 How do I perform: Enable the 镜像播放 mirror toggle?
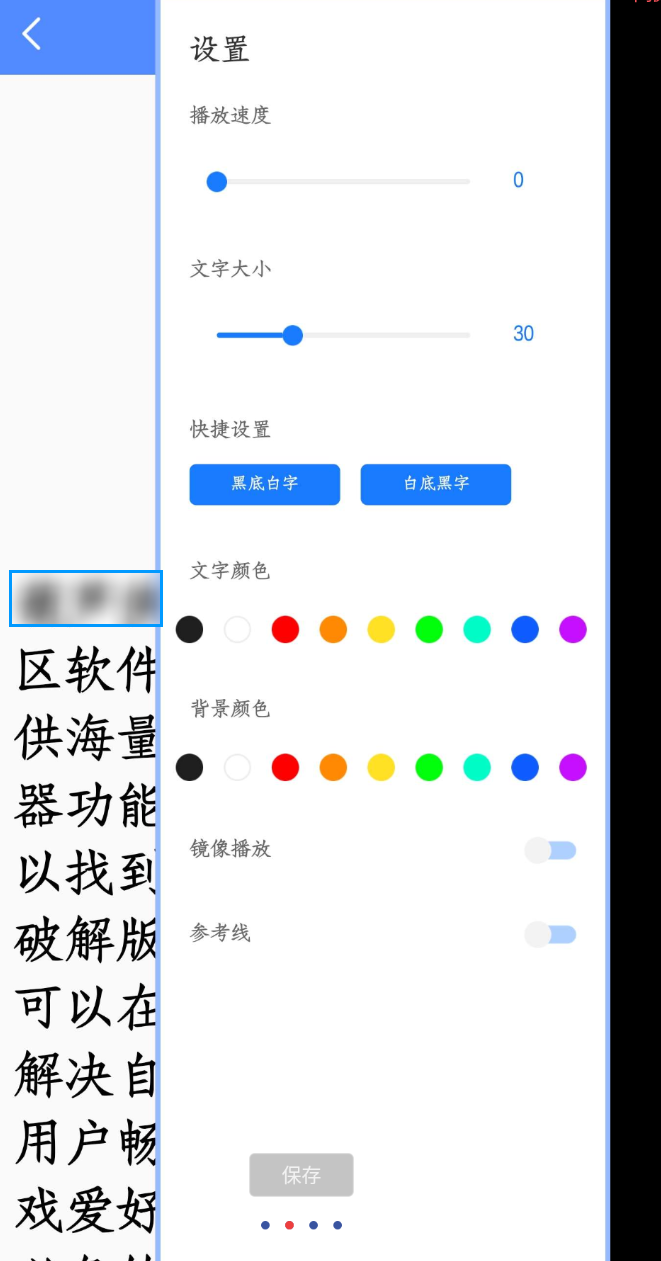coord(551,850)
